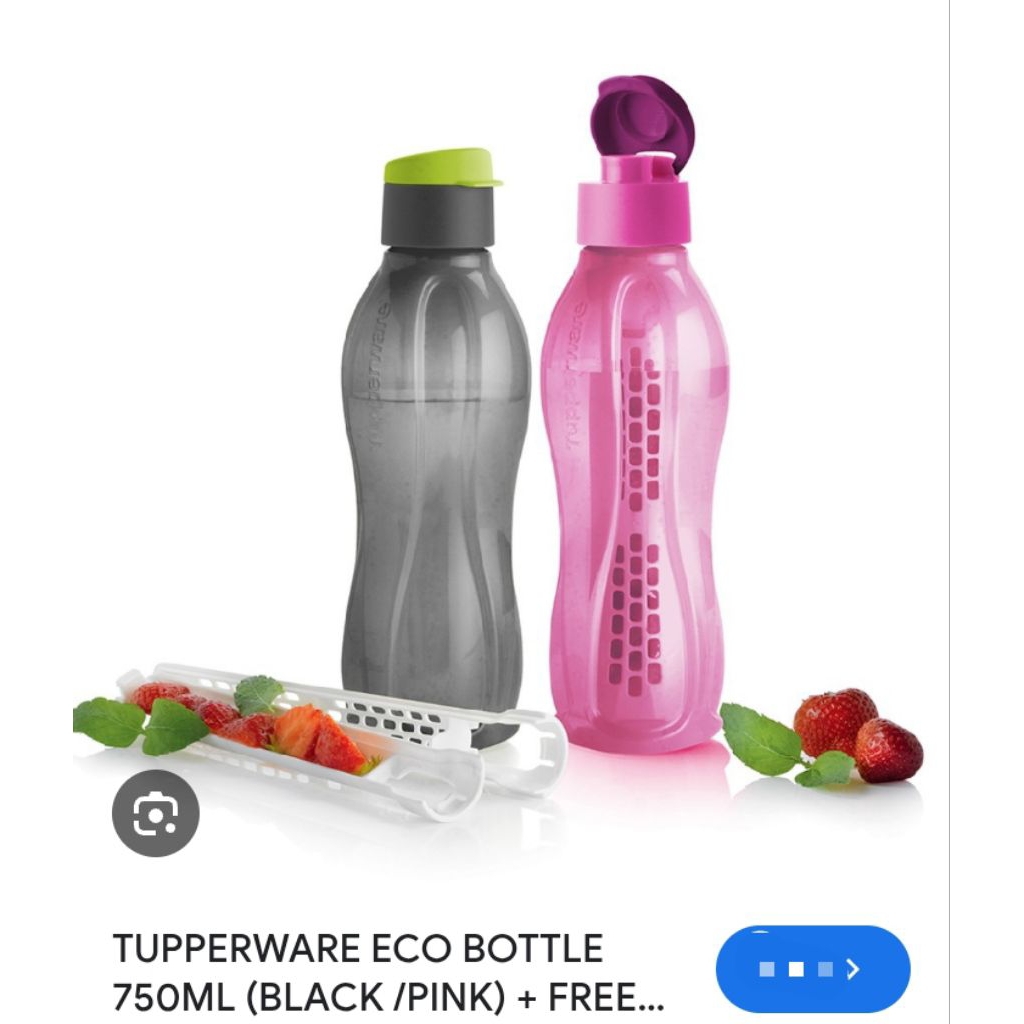The image size is (1024, 1024).
Task: Search this image with the Lens icon
Action: pyautogui.click(x=155, y=813)
